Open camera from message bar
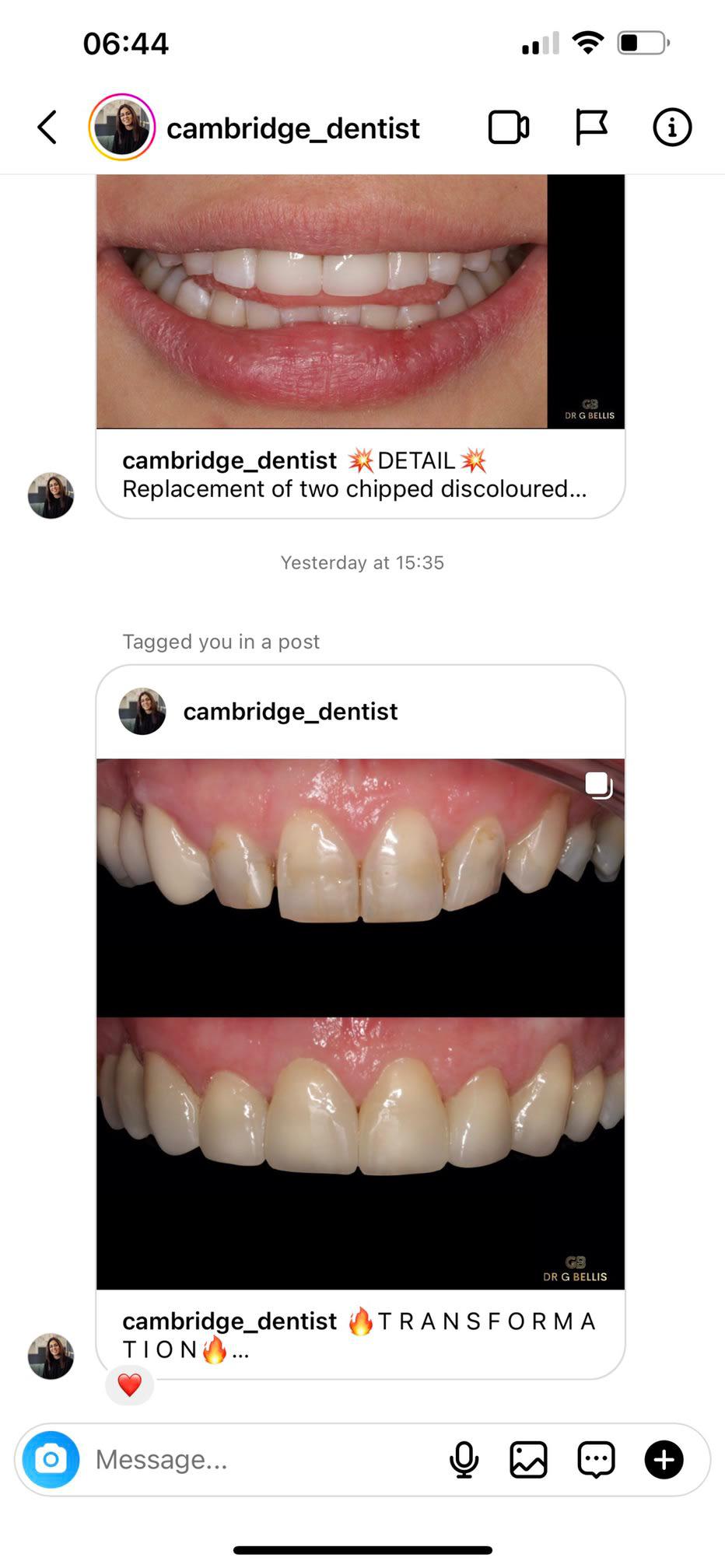Viewport: 725px width, 1568px height. [x=51, y=1459]
